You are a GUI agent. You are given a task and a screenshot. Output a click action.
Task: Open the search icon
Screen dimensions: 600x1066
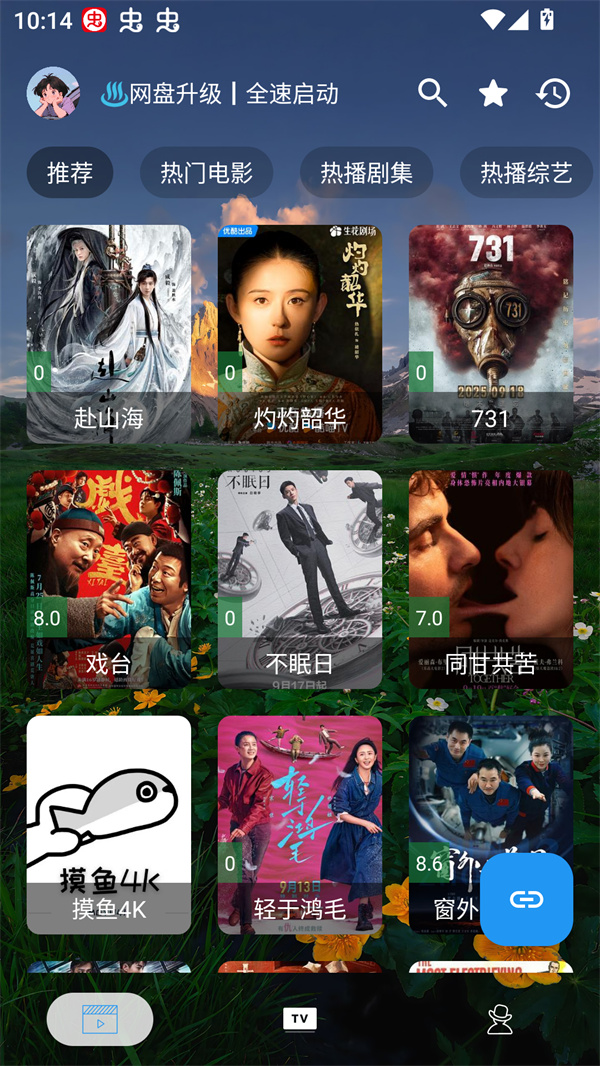click(432, 94)
